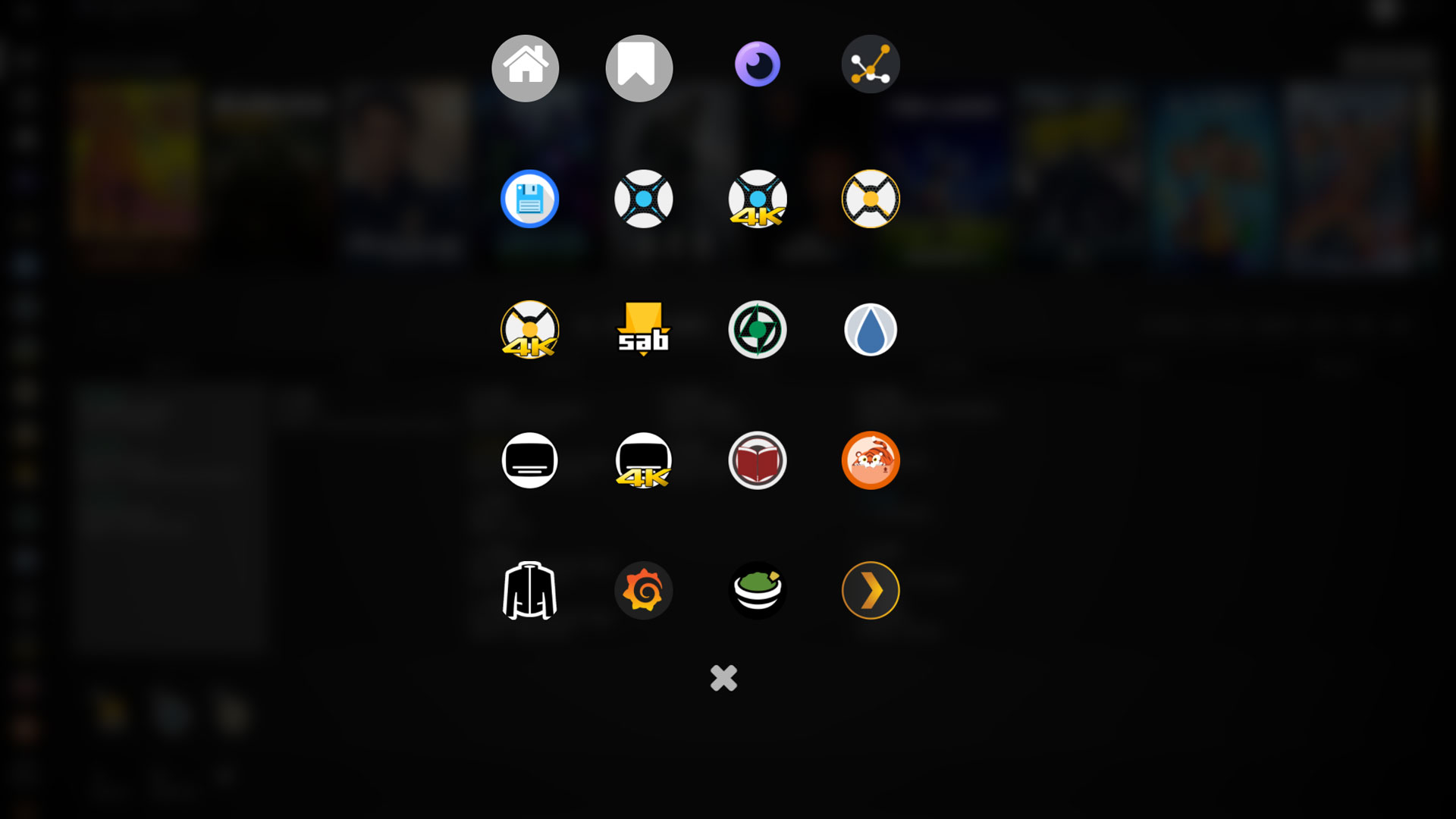The width and height of the screenshot is (1456, 819).
Task: Open the Grafana swirl icon
Action: click(643, 591)
